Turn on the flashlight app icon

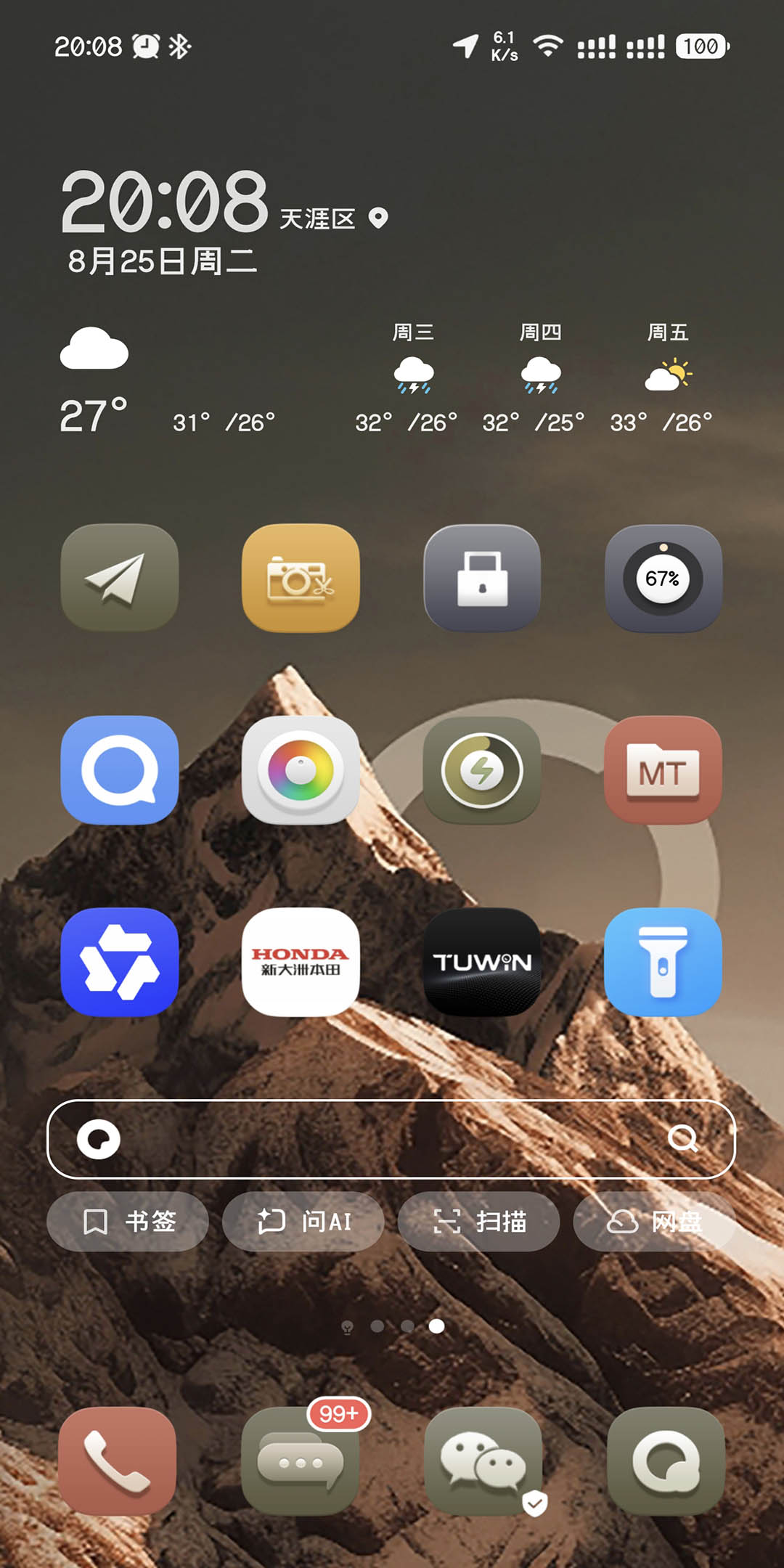point(663,962)
